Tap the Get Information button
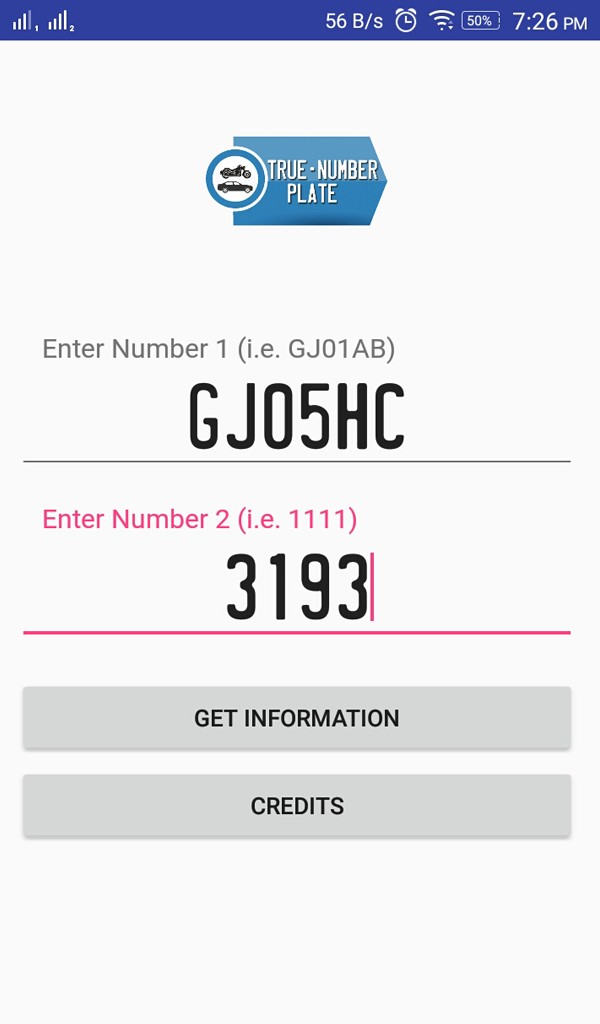This screenshot has height=1024, width=600. 296,718
